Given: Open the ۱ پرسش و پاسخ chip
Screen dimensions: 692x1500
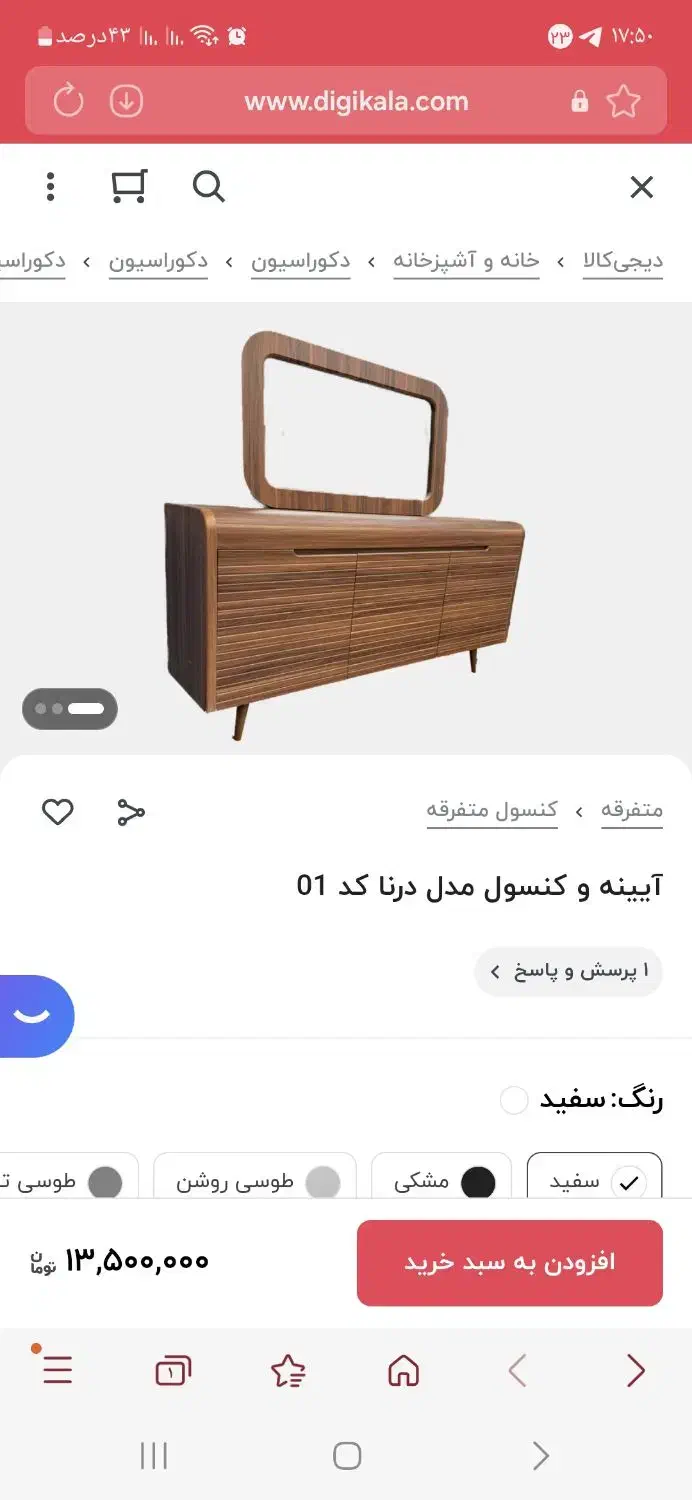Looking at the screenshot, I should coord(568,971).
